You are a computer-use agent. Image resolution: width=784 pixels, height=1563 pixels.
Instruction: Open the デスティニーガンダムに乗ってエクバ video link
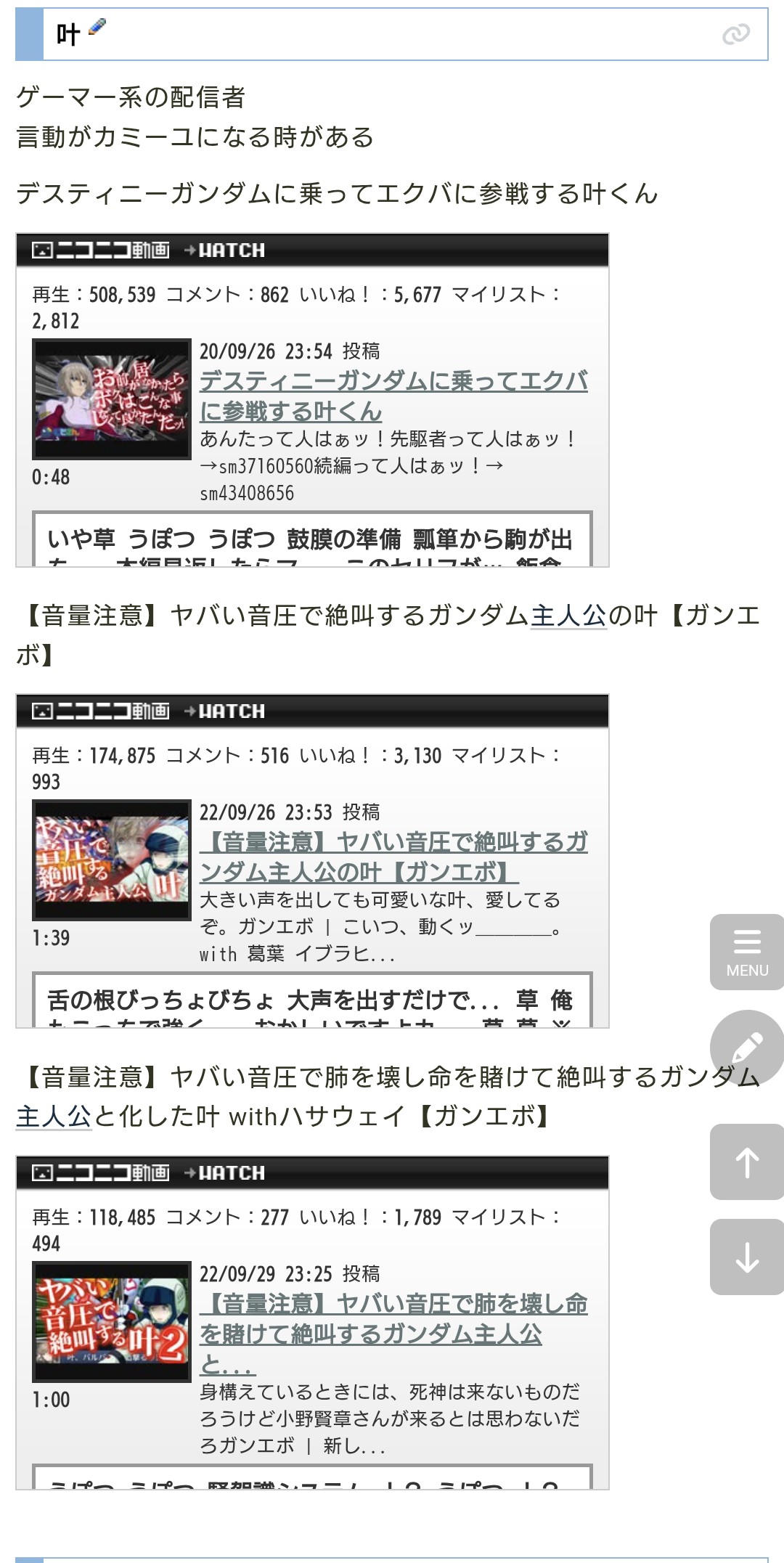coord(393,396)
